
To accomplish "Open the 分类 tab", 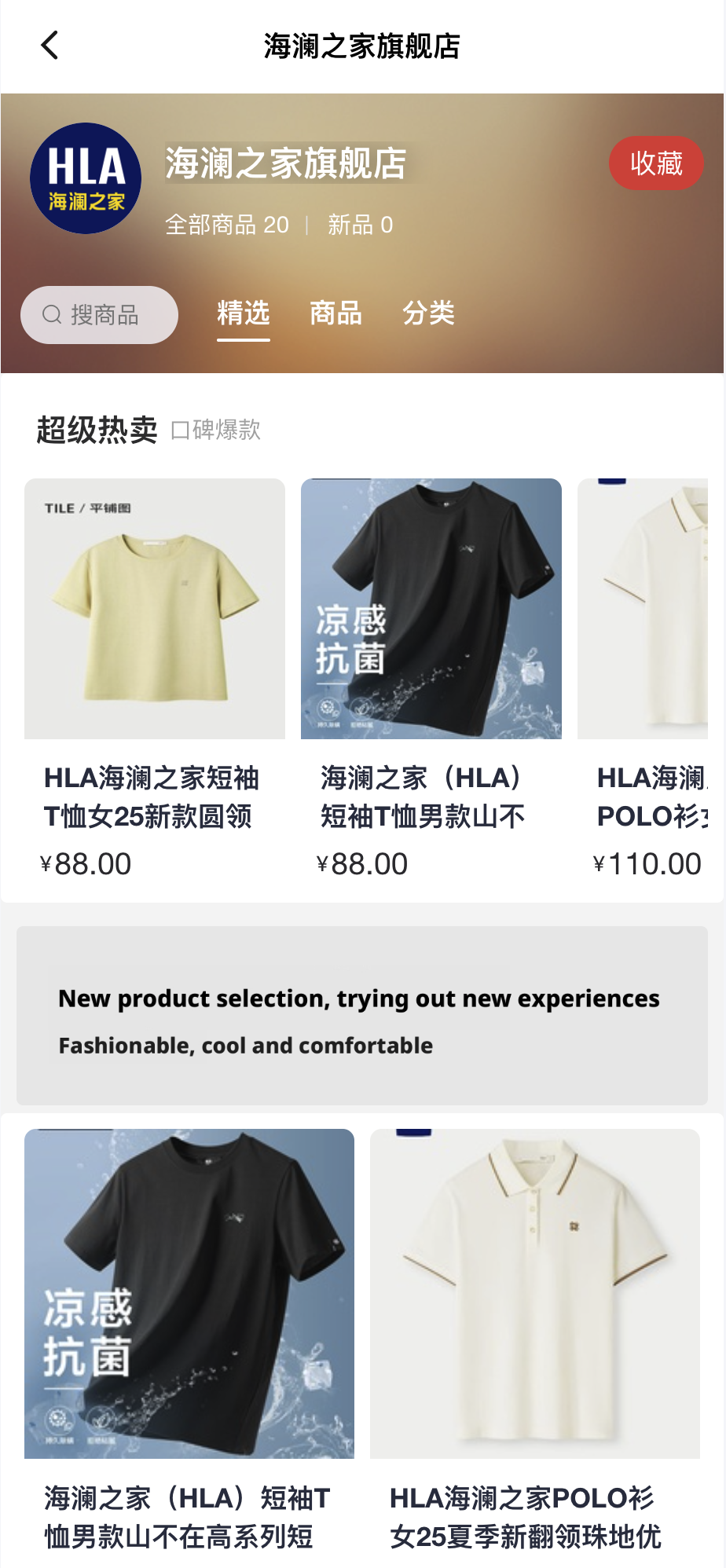I will click(x=428, y=313).
